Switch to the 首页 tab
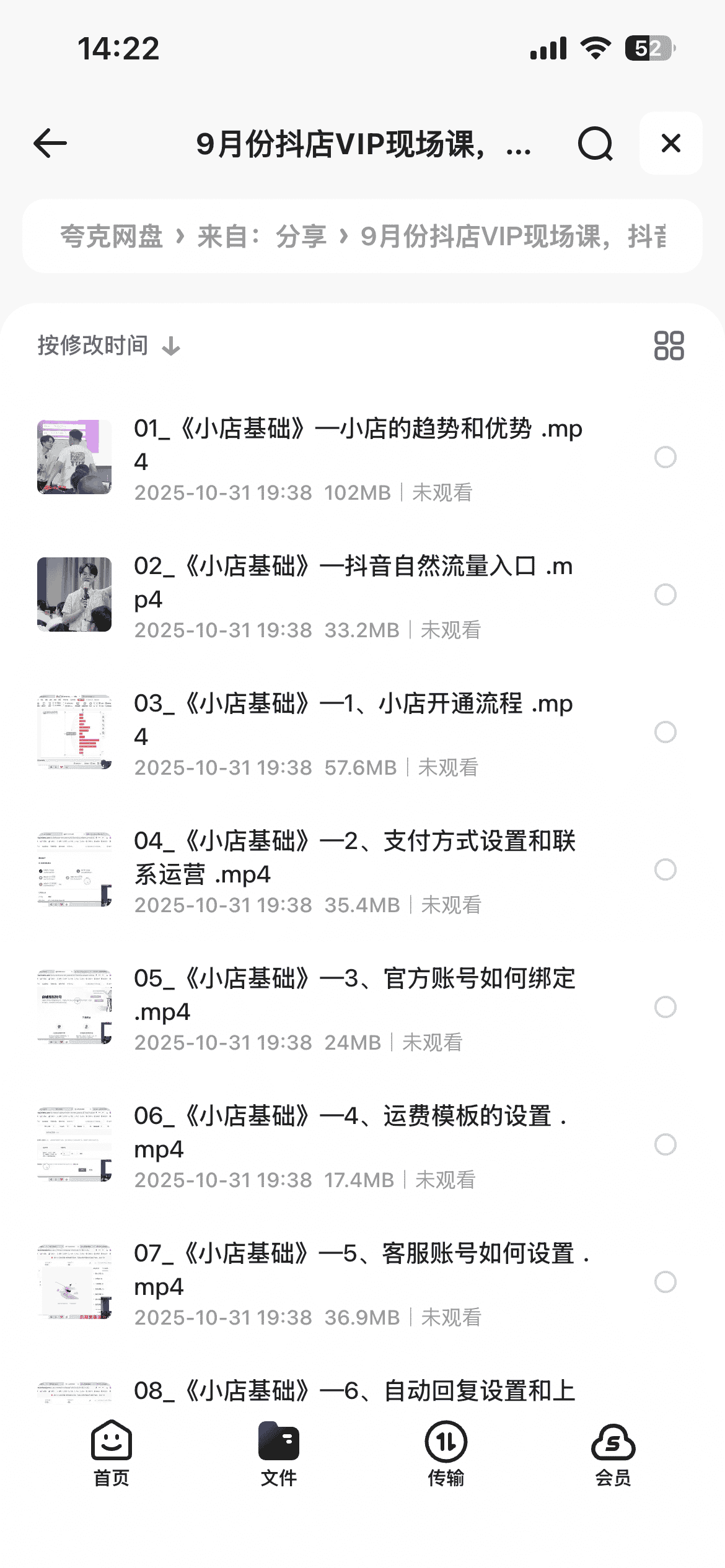 click(112, 1453)
